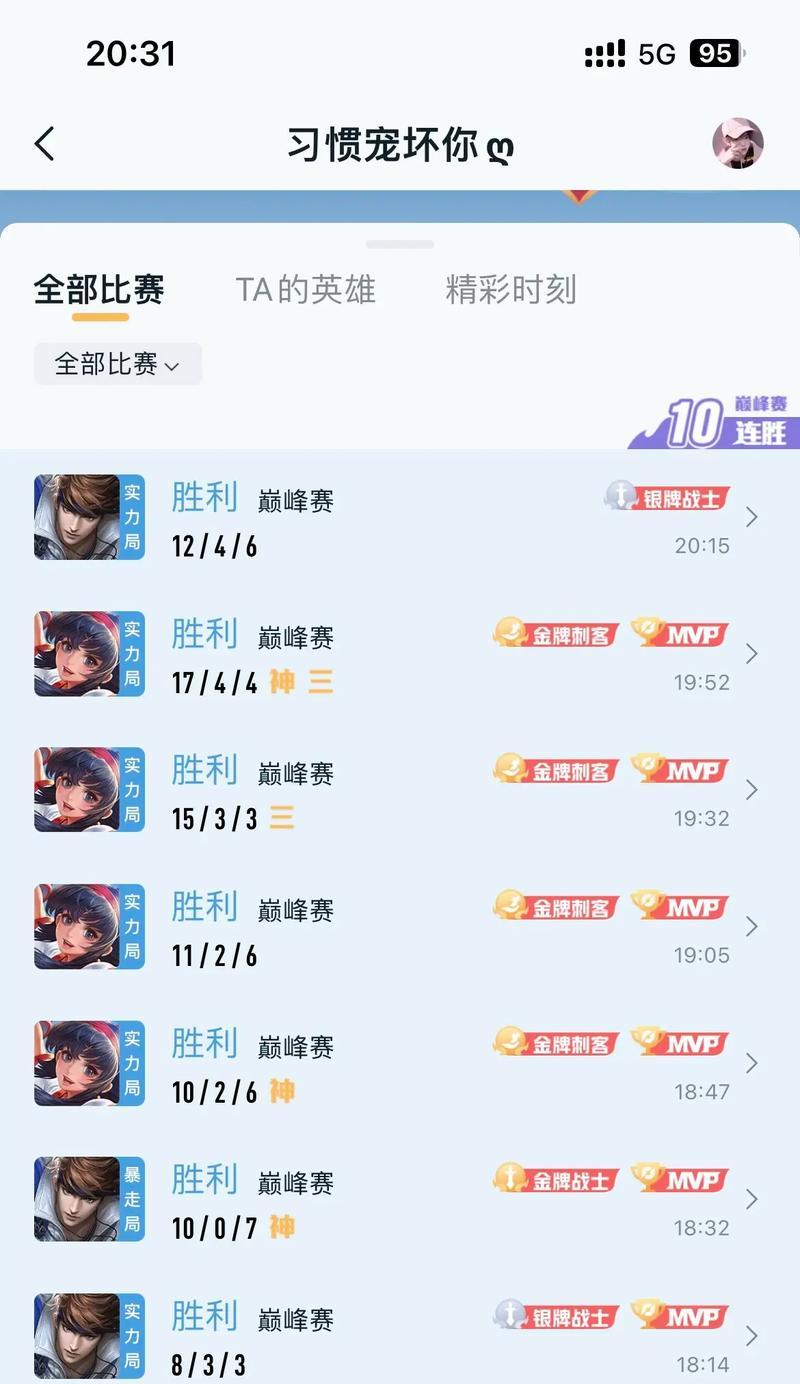View the 18:14 match with 8/3/3
This screenshot has width=800, height=1384.
400,1336
